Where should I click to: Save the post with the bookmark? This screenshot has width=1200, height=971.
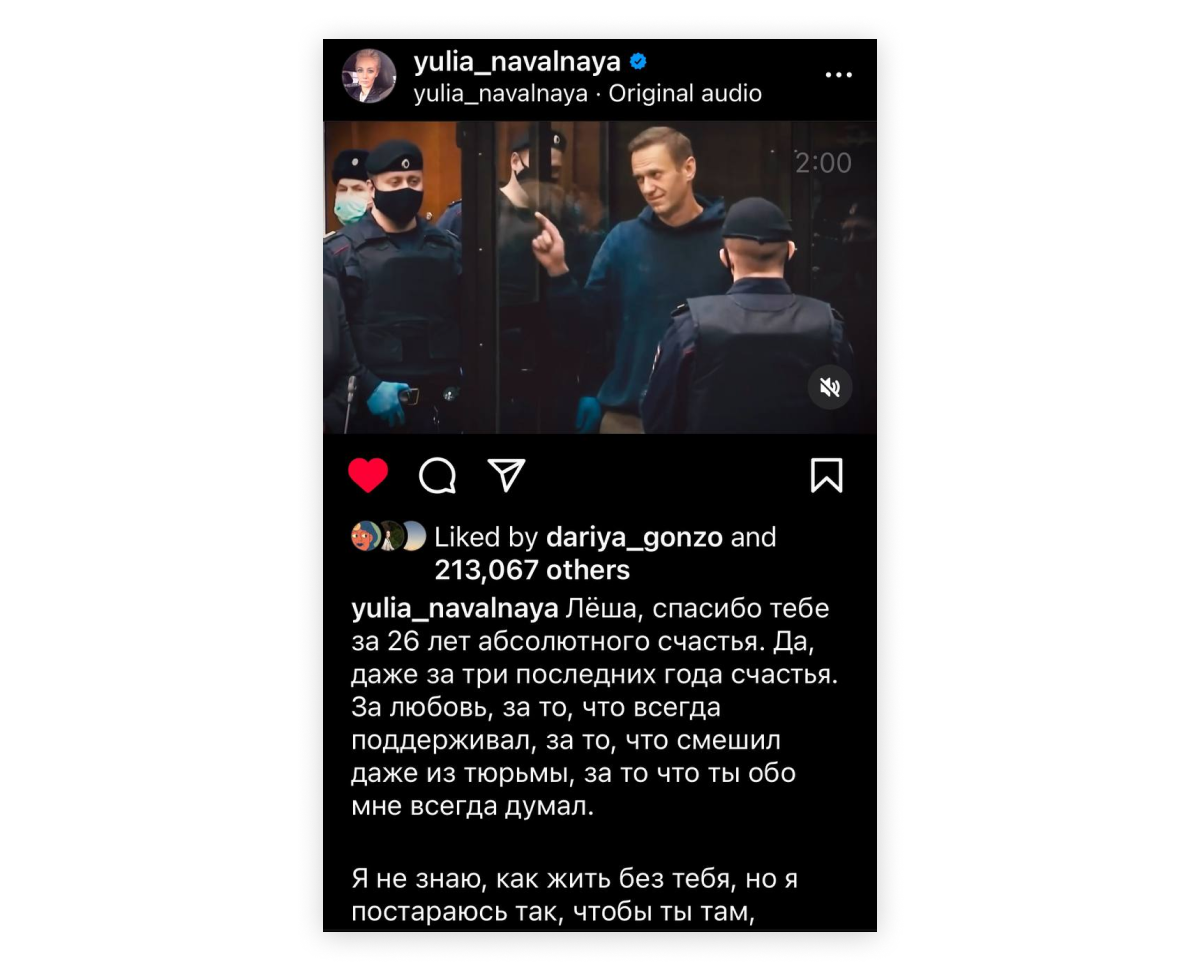(x=826, y=476)
